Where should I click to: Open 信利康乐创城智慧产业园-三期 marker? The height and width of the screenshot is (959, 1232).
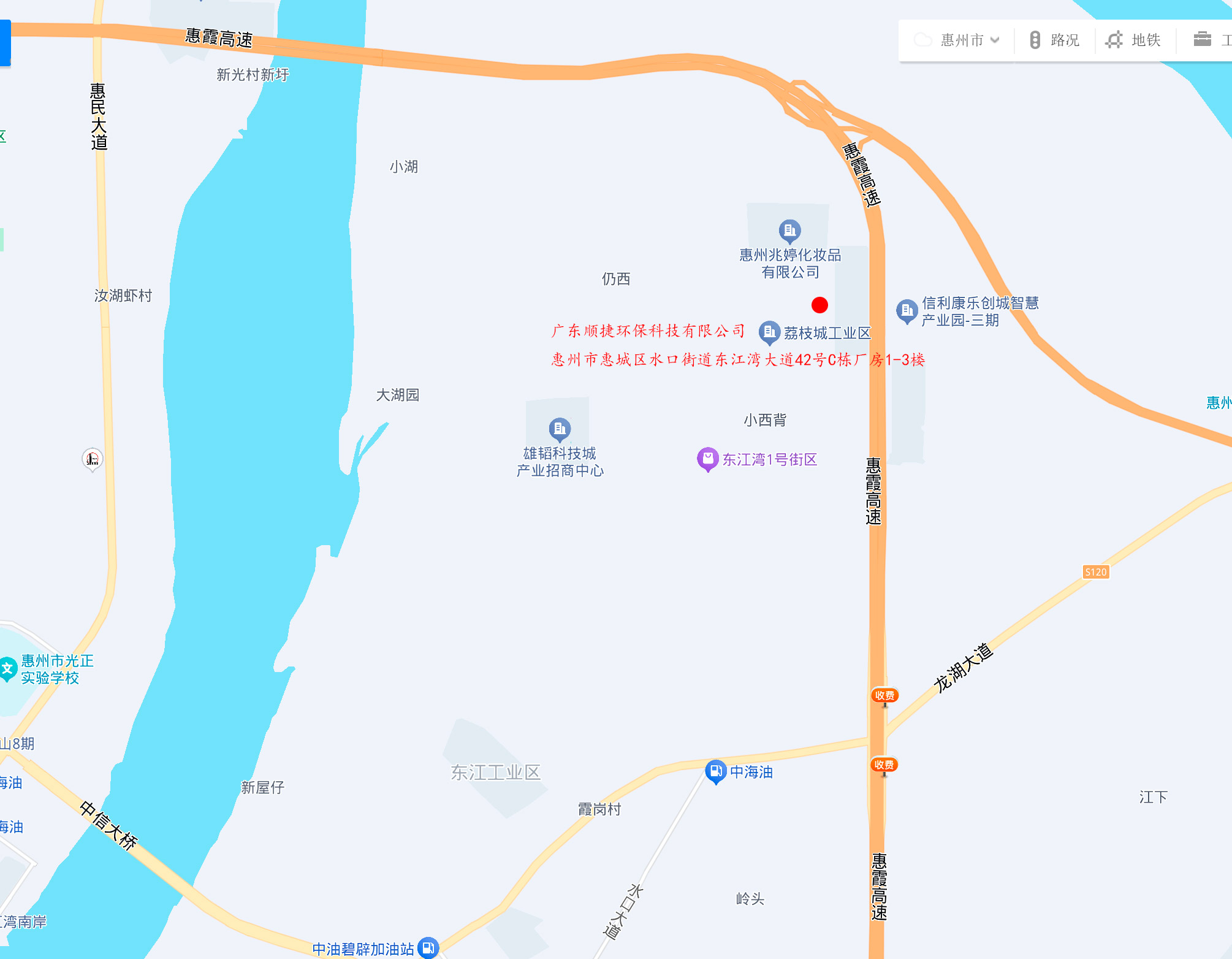click(907, 311)
